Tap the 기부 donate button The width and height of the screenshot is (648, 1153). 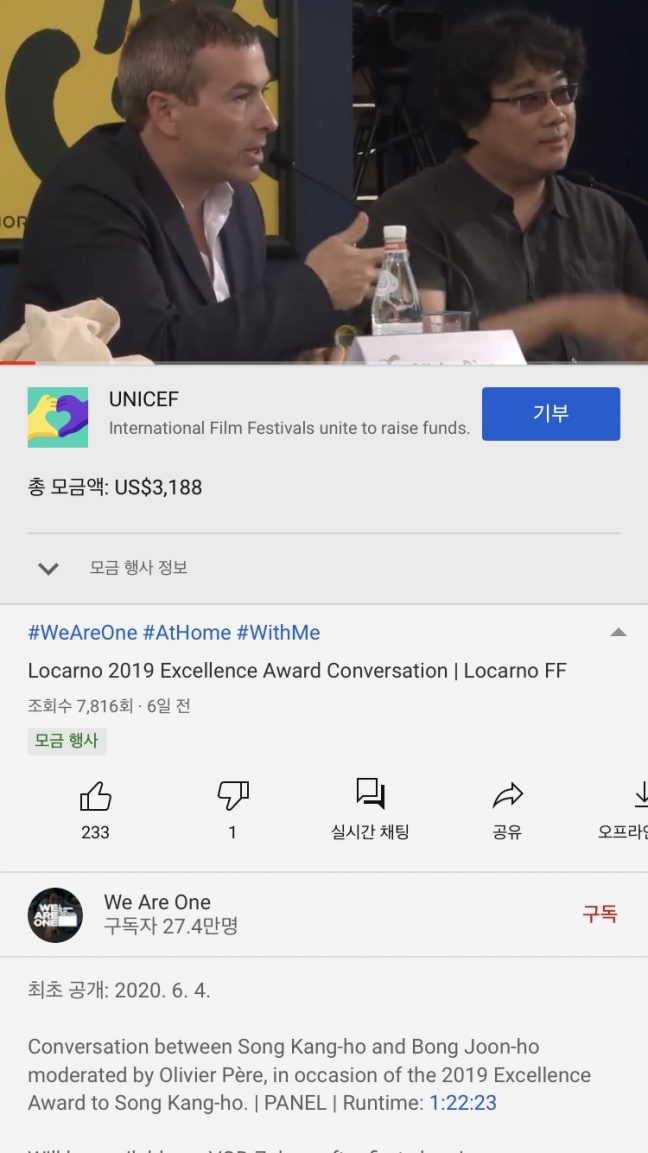coord(550,414)
